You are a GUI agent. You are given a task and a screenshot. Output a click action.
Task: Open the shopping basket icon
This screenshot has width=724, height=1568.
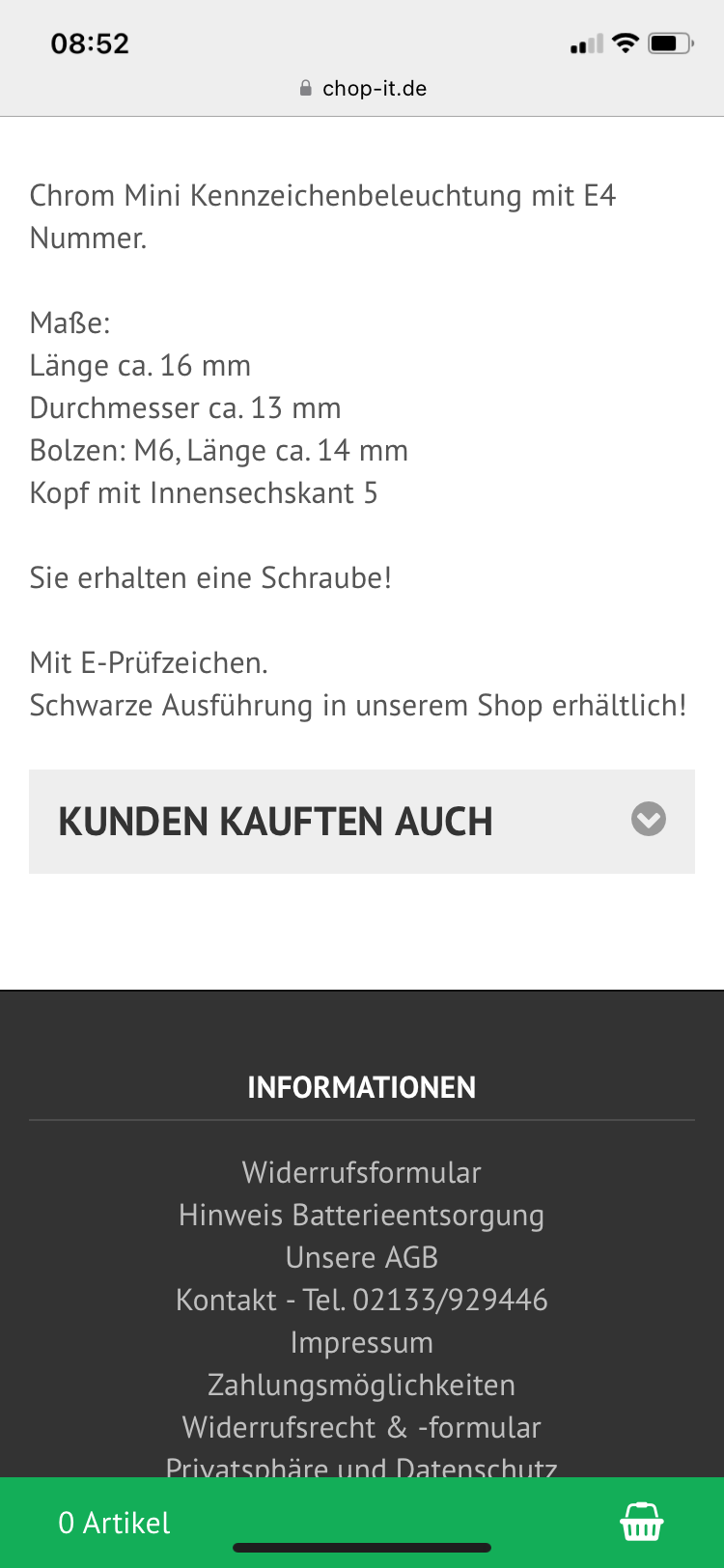point(641,1522)
